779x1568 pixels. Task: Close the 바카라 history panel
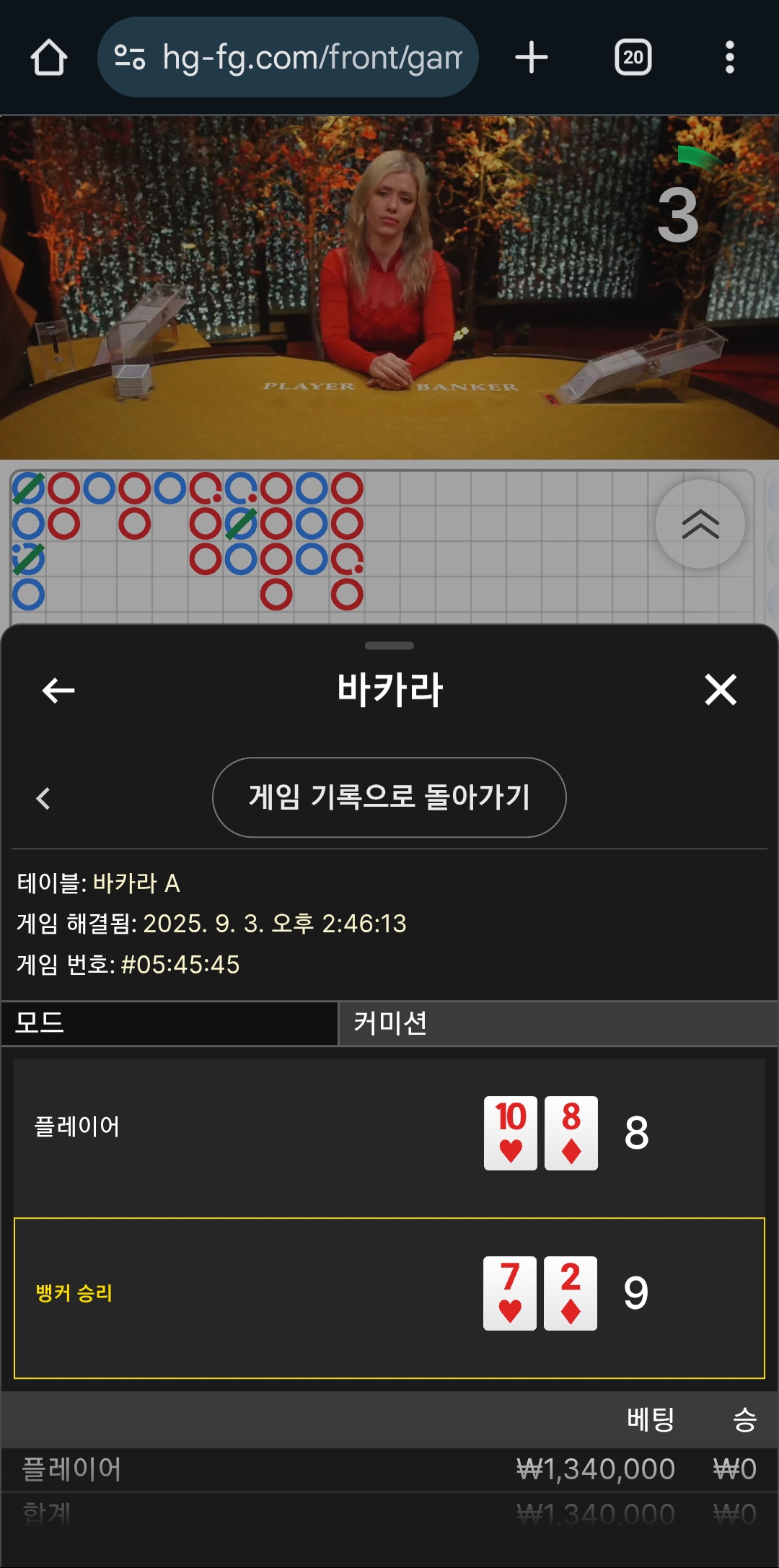click(x=720, y=690)
